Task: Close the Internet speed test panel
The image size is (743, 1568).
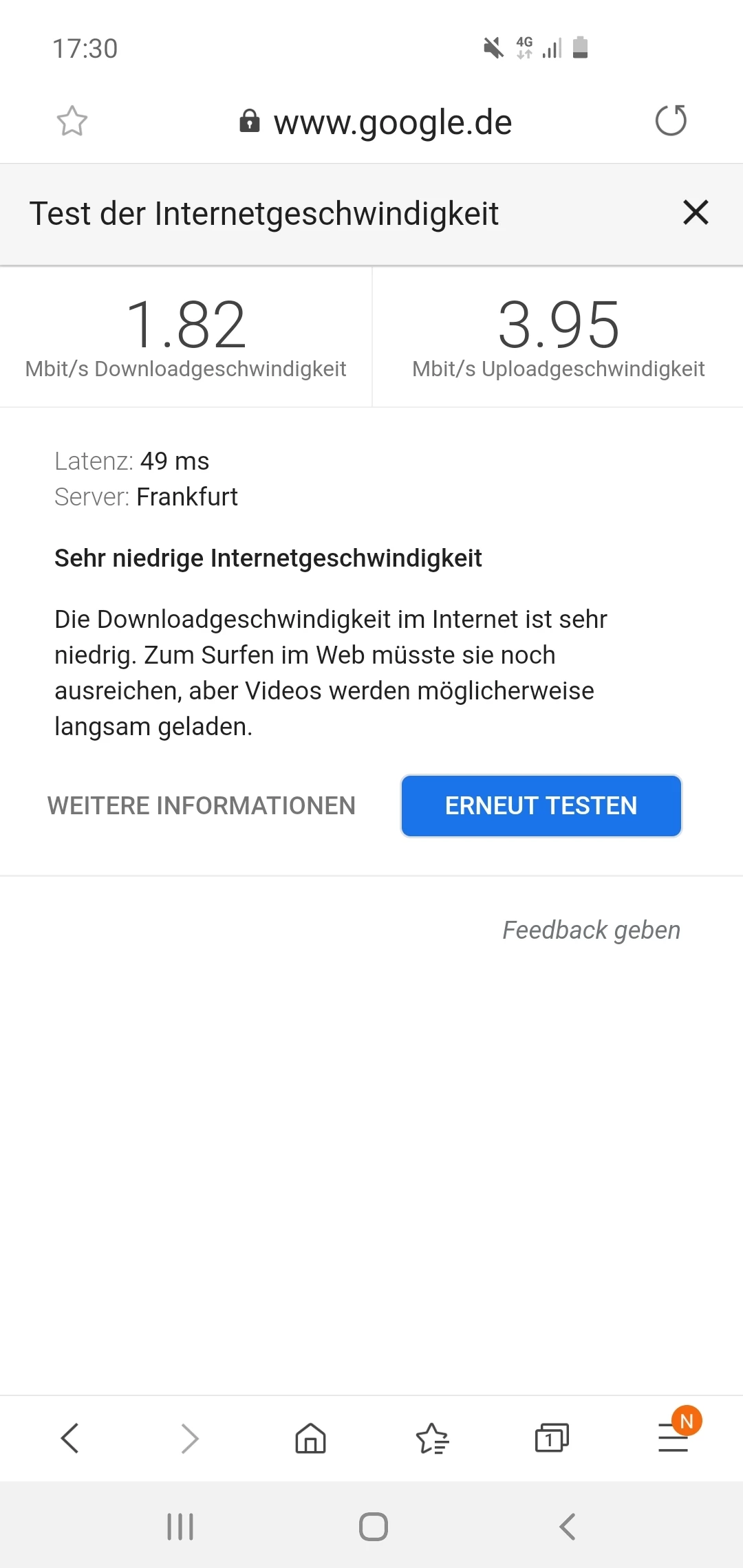Action: [696, 213]
